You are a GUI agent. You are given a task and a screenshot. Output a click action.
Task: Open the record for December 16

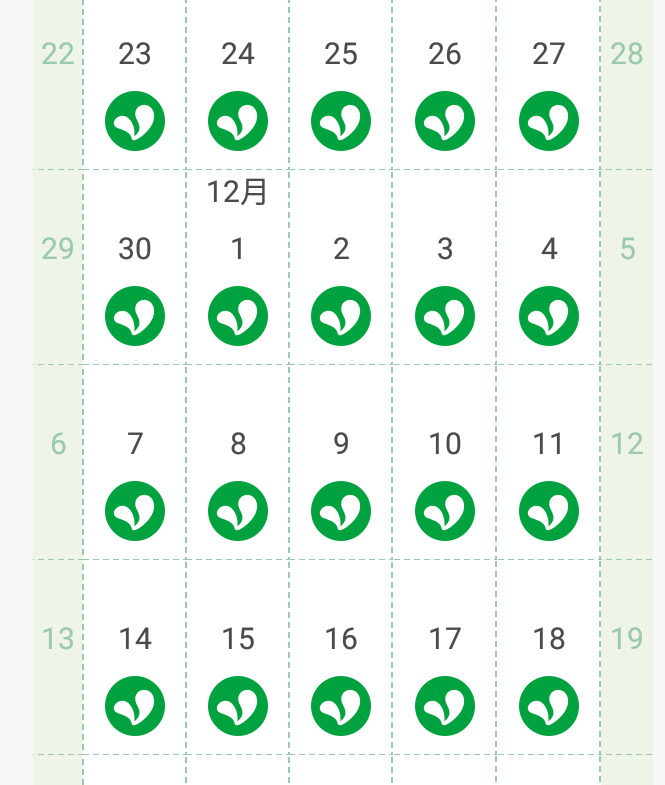point(341,706)
